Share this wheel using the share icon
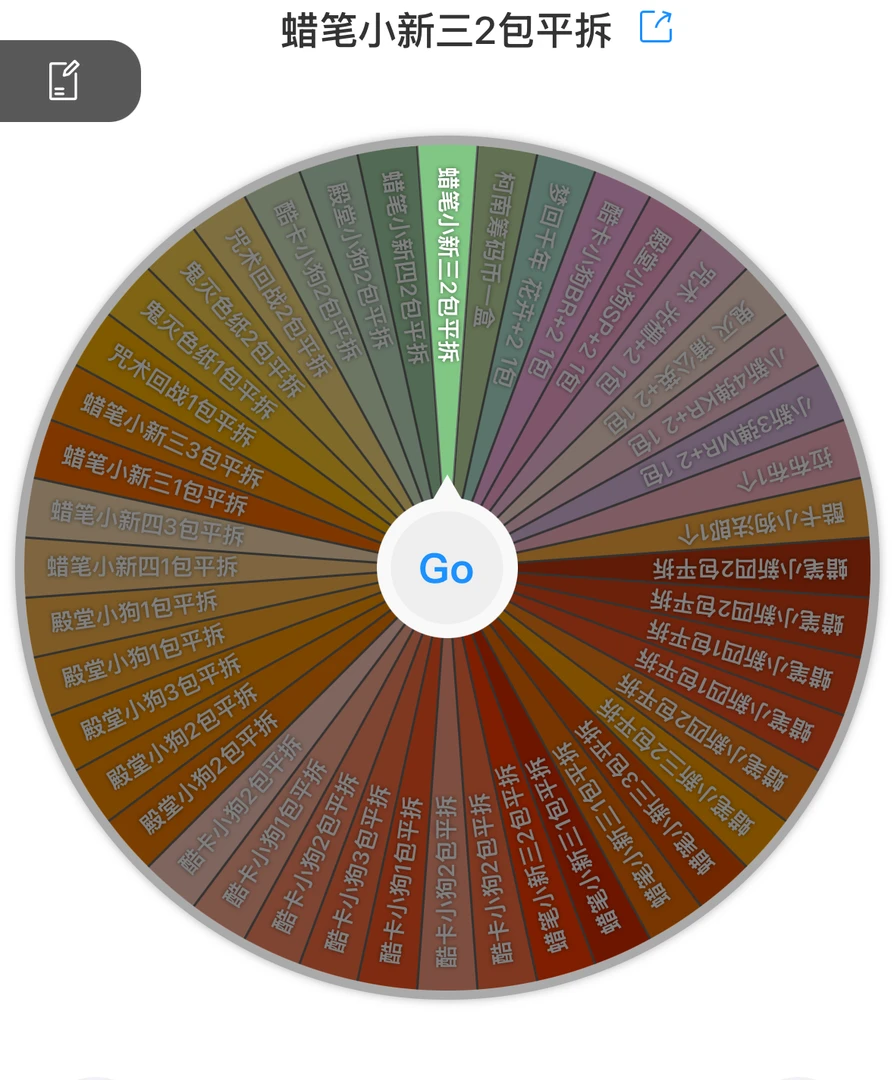The width and height of the screenshot is (894, 1080). (656, 27)
